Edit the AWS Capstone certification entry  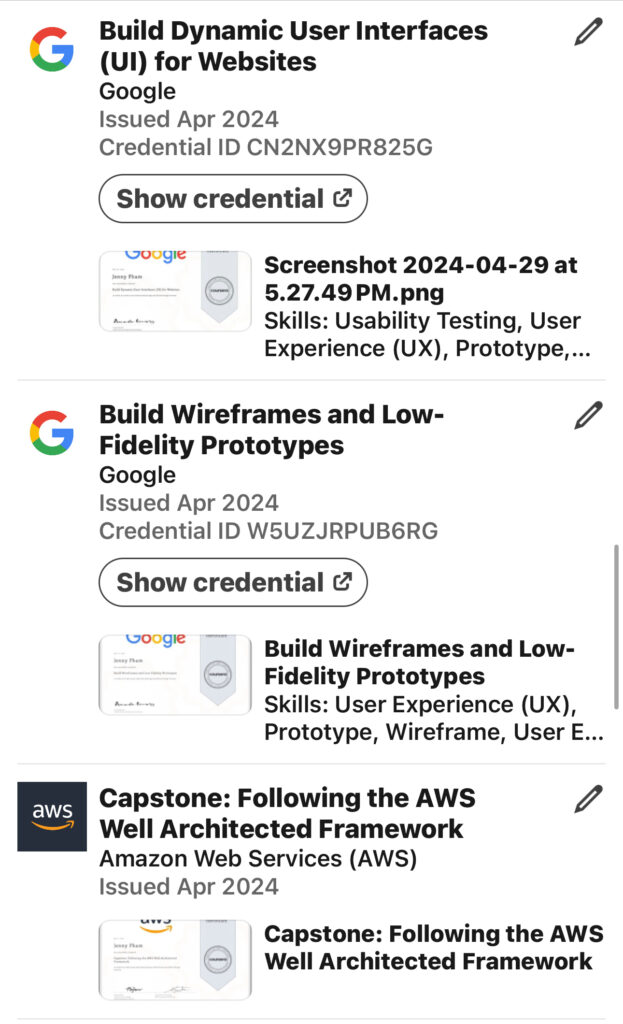point(588,799)
